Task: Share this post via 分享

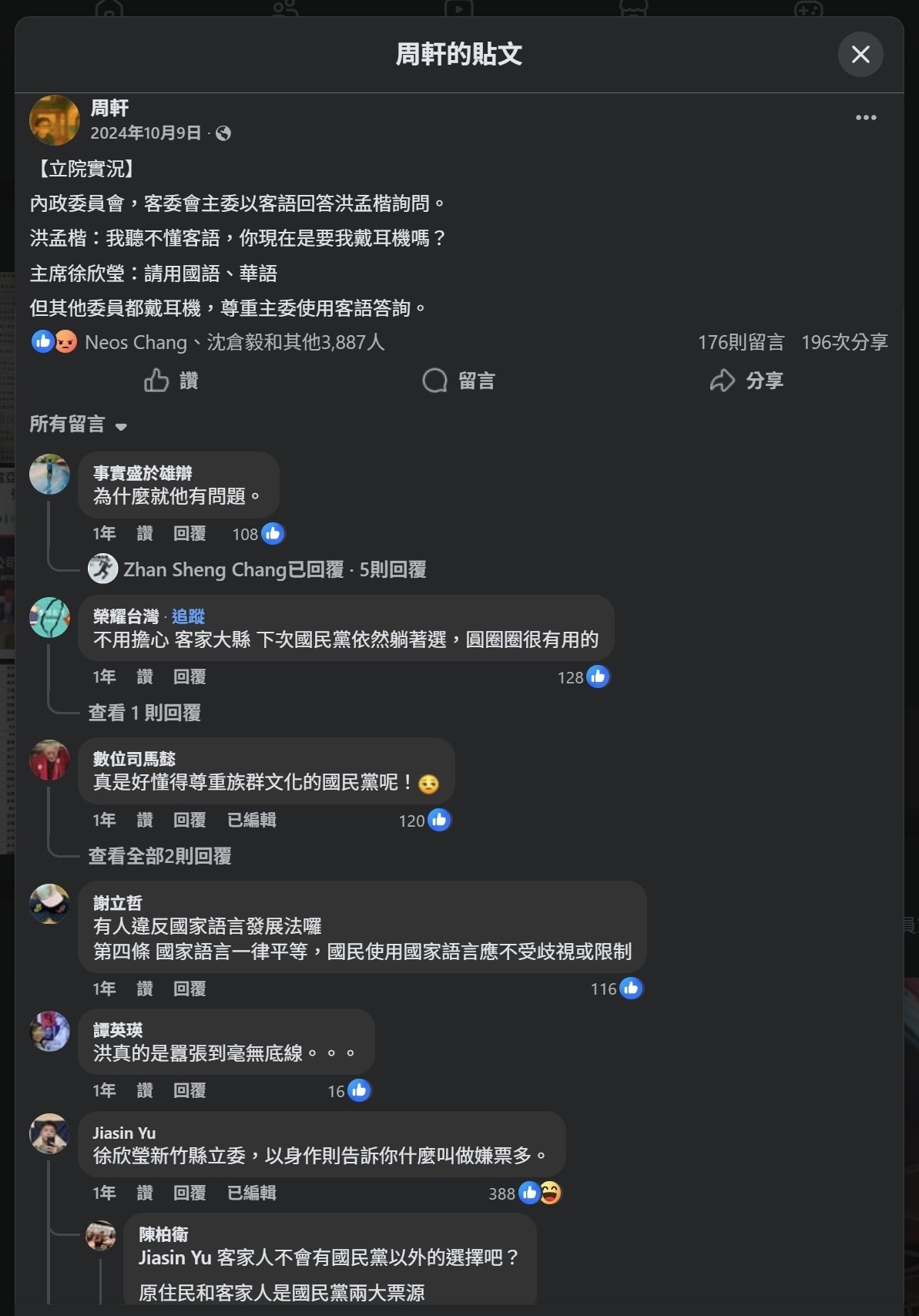Action: 746,381
